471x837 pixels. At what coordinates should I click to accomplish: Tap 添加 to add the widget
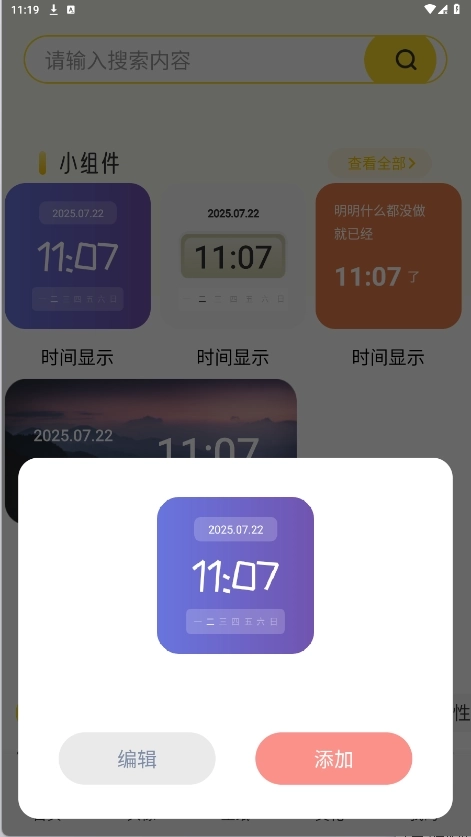334,758
